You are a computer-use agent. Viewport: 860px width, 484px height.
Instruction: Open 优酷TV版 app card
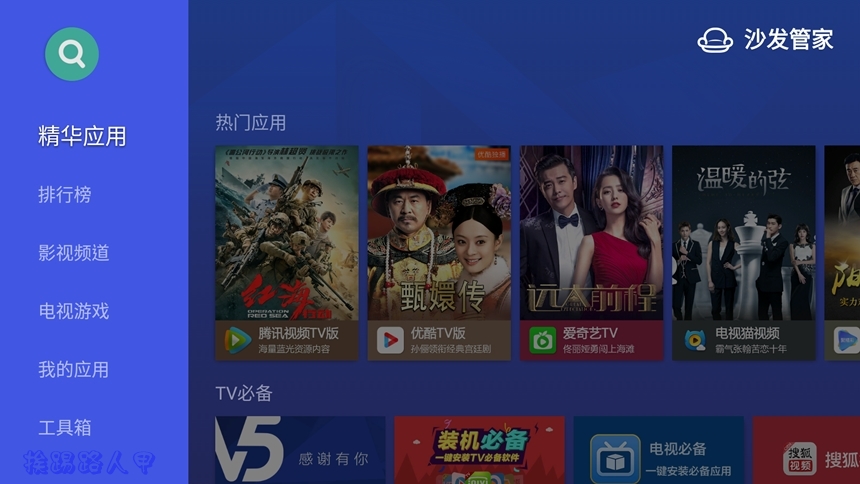439,253
